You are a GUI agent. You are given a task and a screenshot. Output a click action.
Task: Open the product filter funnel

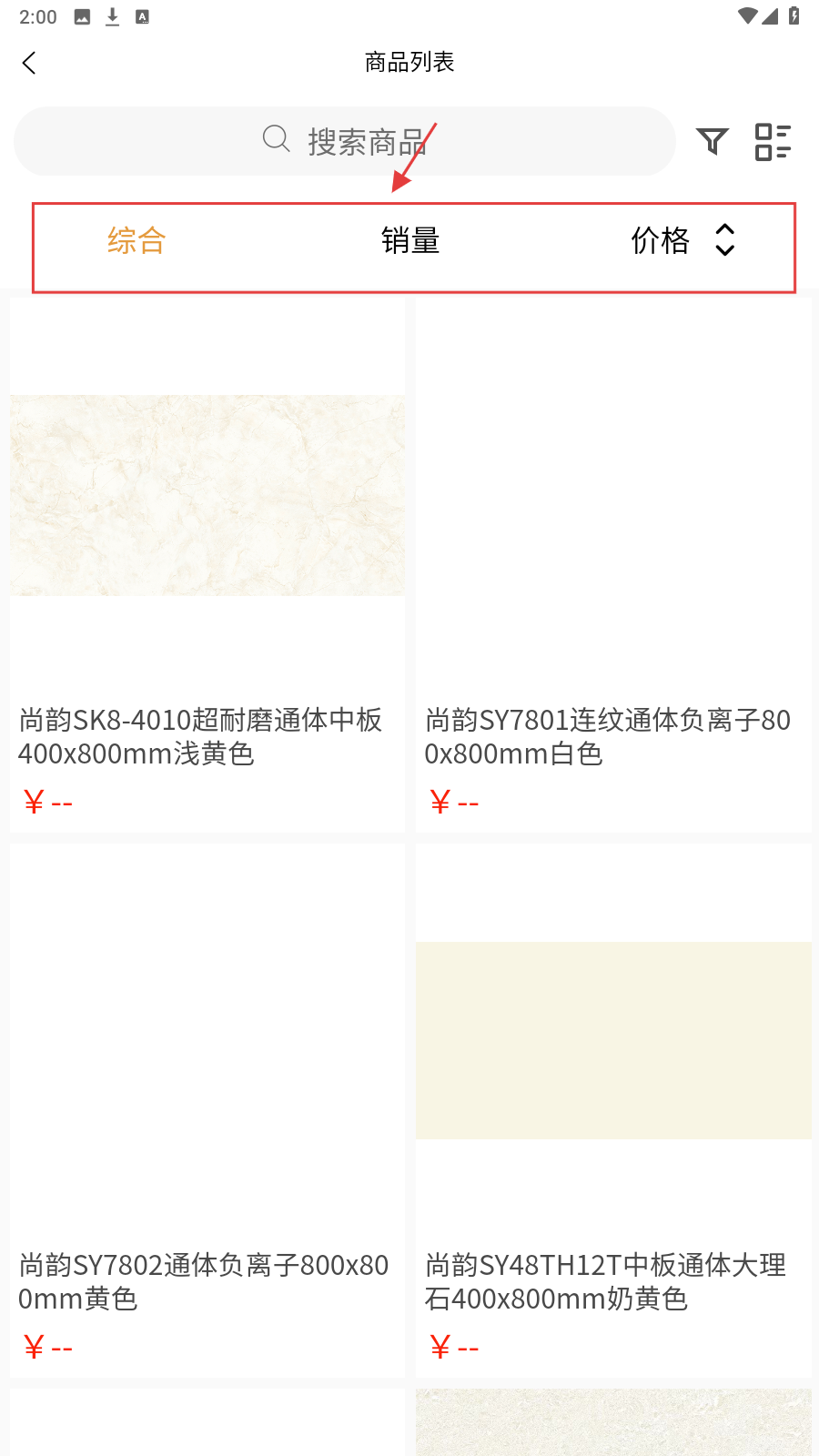click(712, 141)
